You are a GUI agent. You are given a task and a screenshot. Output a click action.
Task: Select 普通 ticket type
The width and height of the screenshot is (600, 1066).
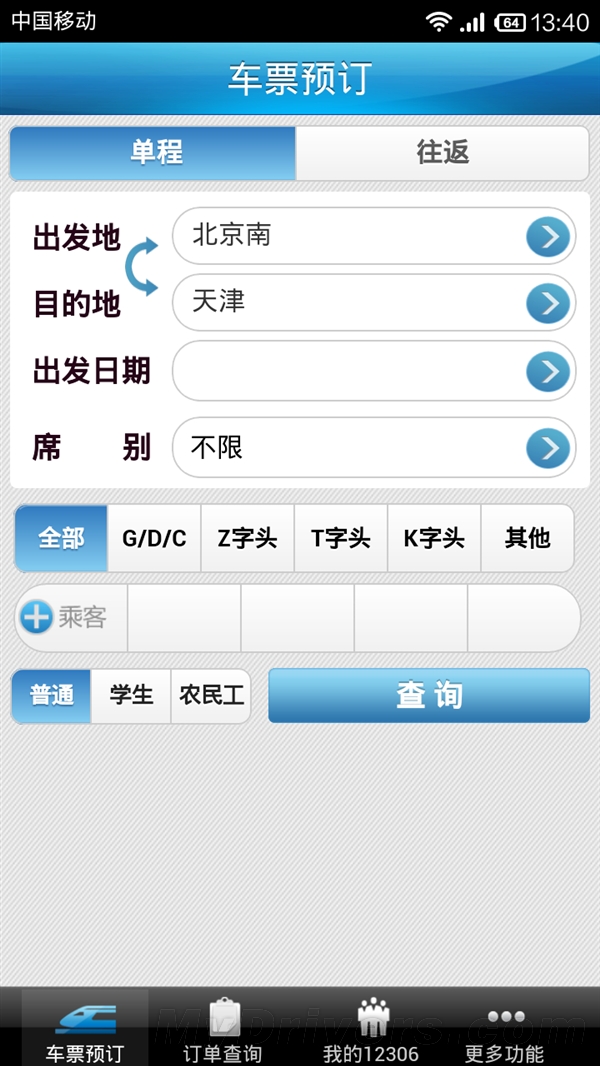pyautogui.click(x=52, y=695)
